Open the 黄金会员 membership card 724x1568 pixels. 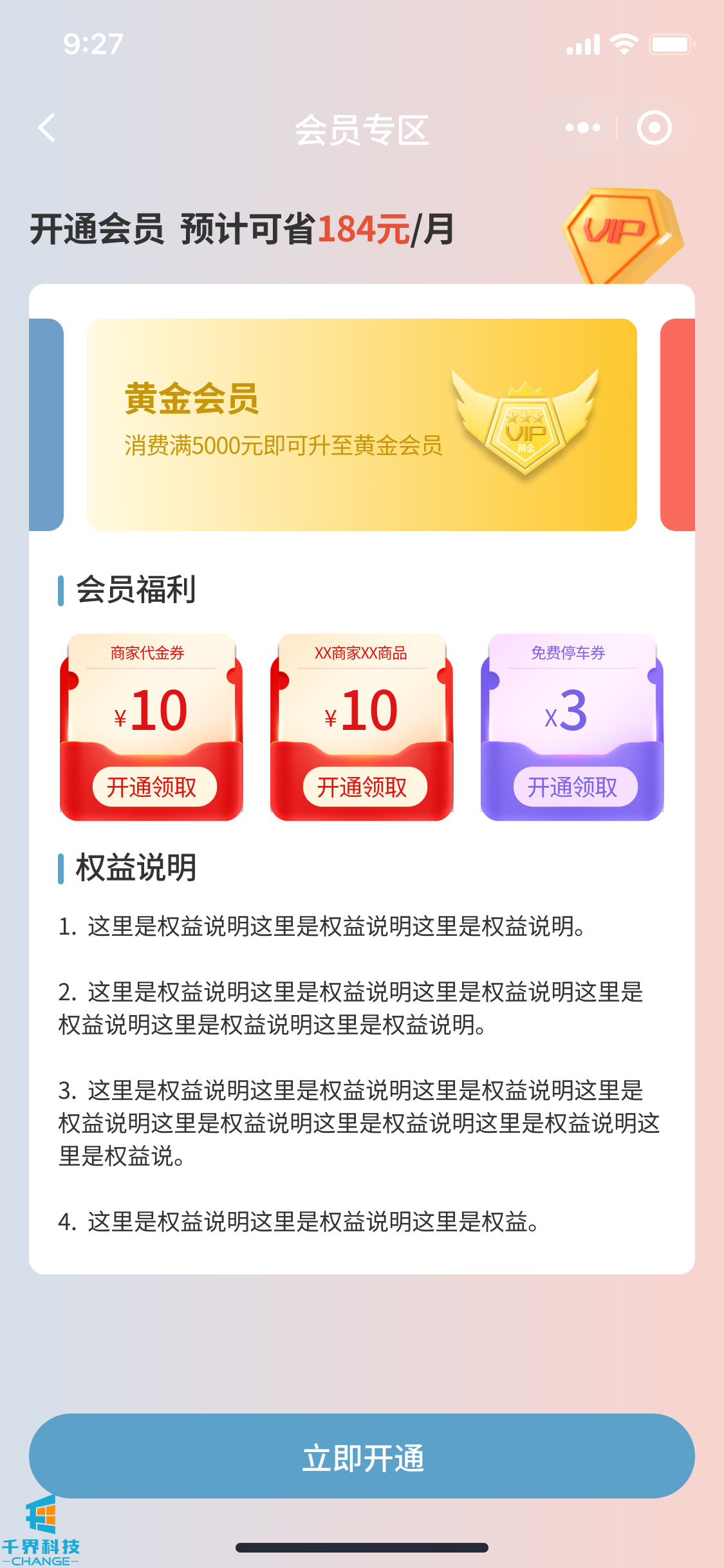click(362, 424)
